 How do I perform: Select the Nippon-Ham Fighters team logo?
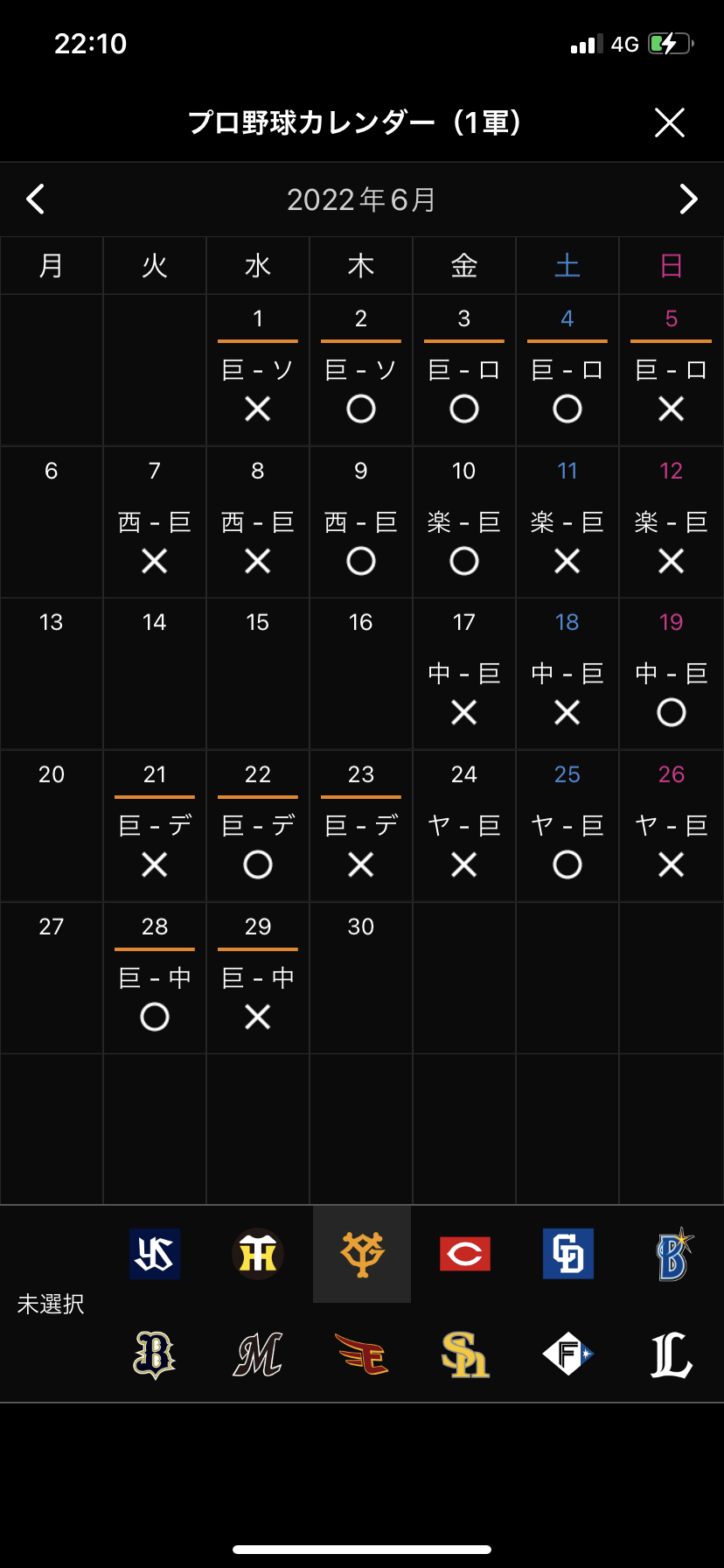[x=567, y=1355]
